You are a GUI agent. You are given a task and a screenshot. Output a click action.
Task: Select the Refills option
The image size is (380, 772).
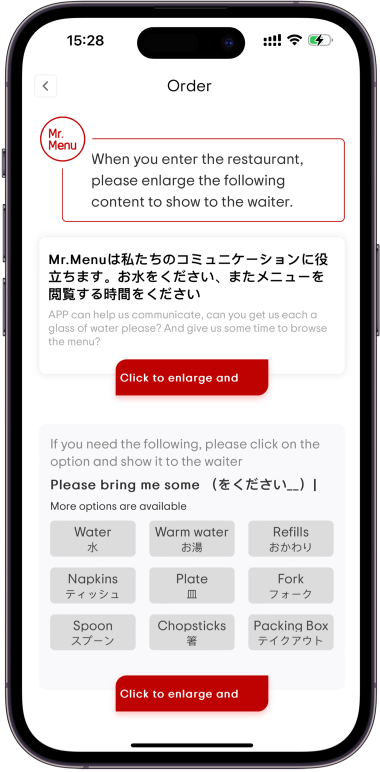point(291,539)
